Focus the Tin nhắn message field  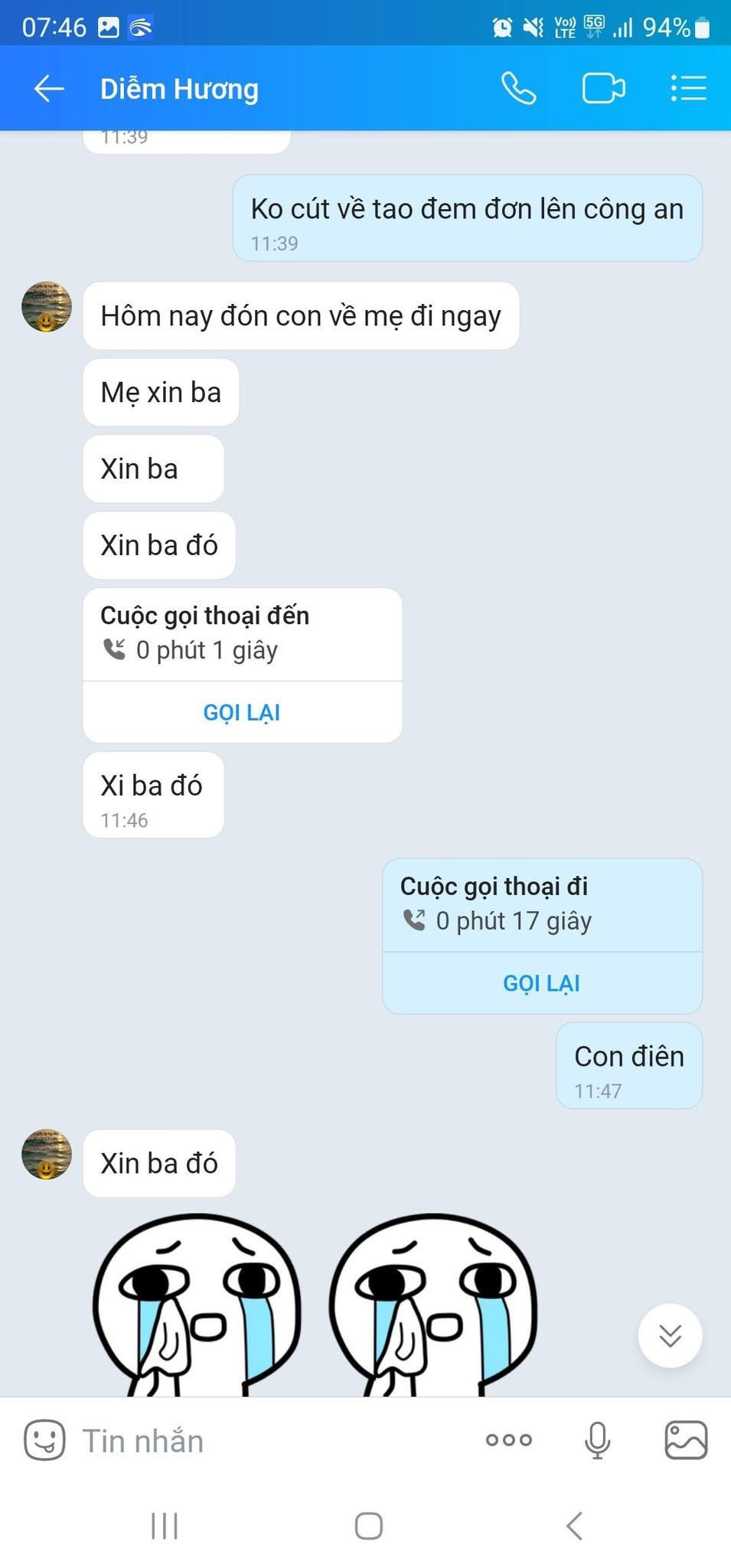268,1441
